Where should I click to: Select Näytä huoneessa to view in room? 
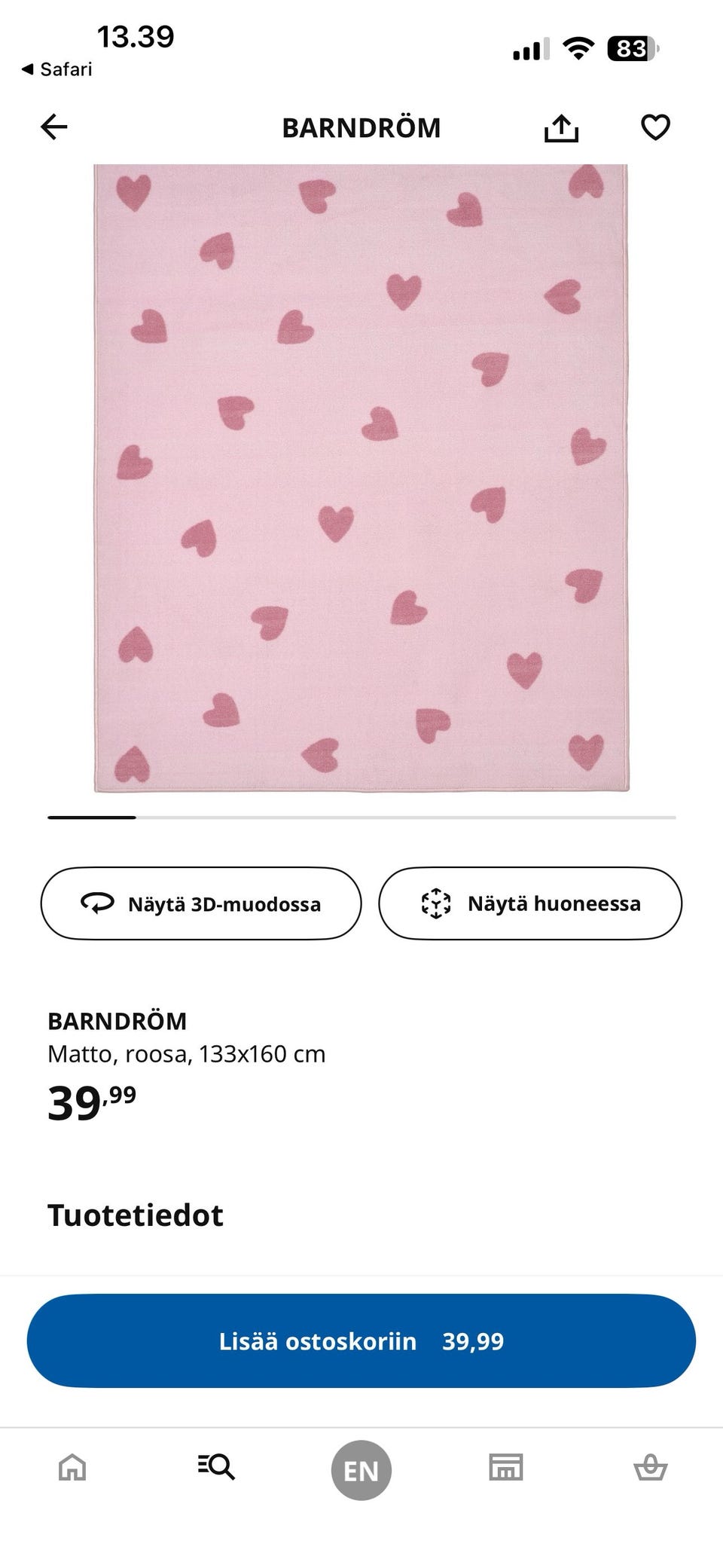(x=530, y=903)
